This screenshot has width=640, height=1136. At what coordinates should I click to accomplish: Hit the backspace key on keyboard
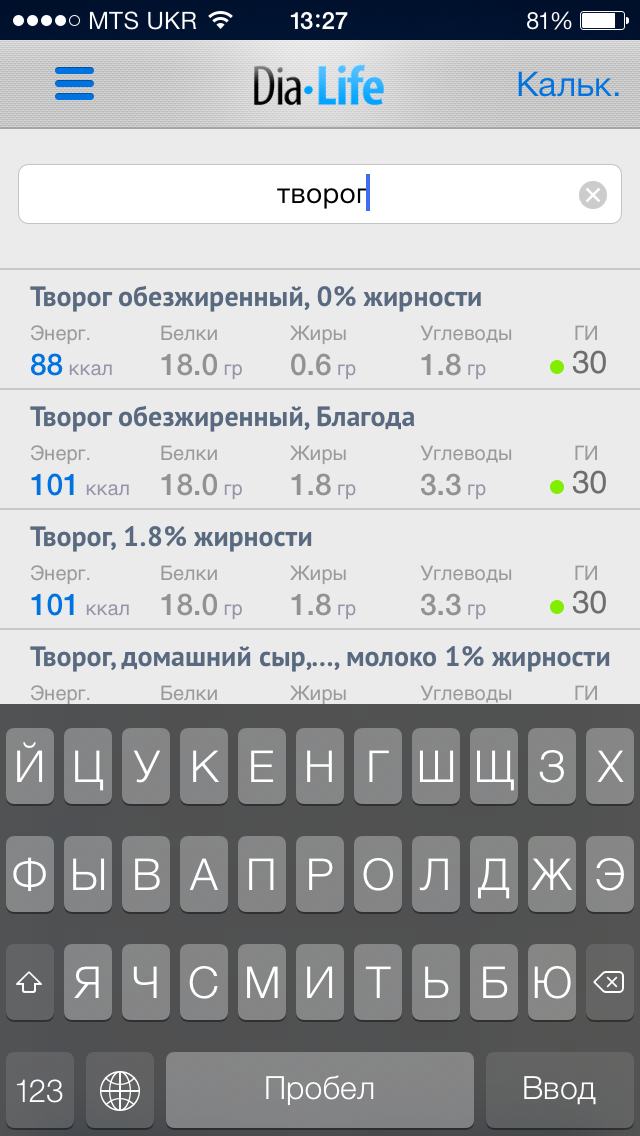[608, 983]
